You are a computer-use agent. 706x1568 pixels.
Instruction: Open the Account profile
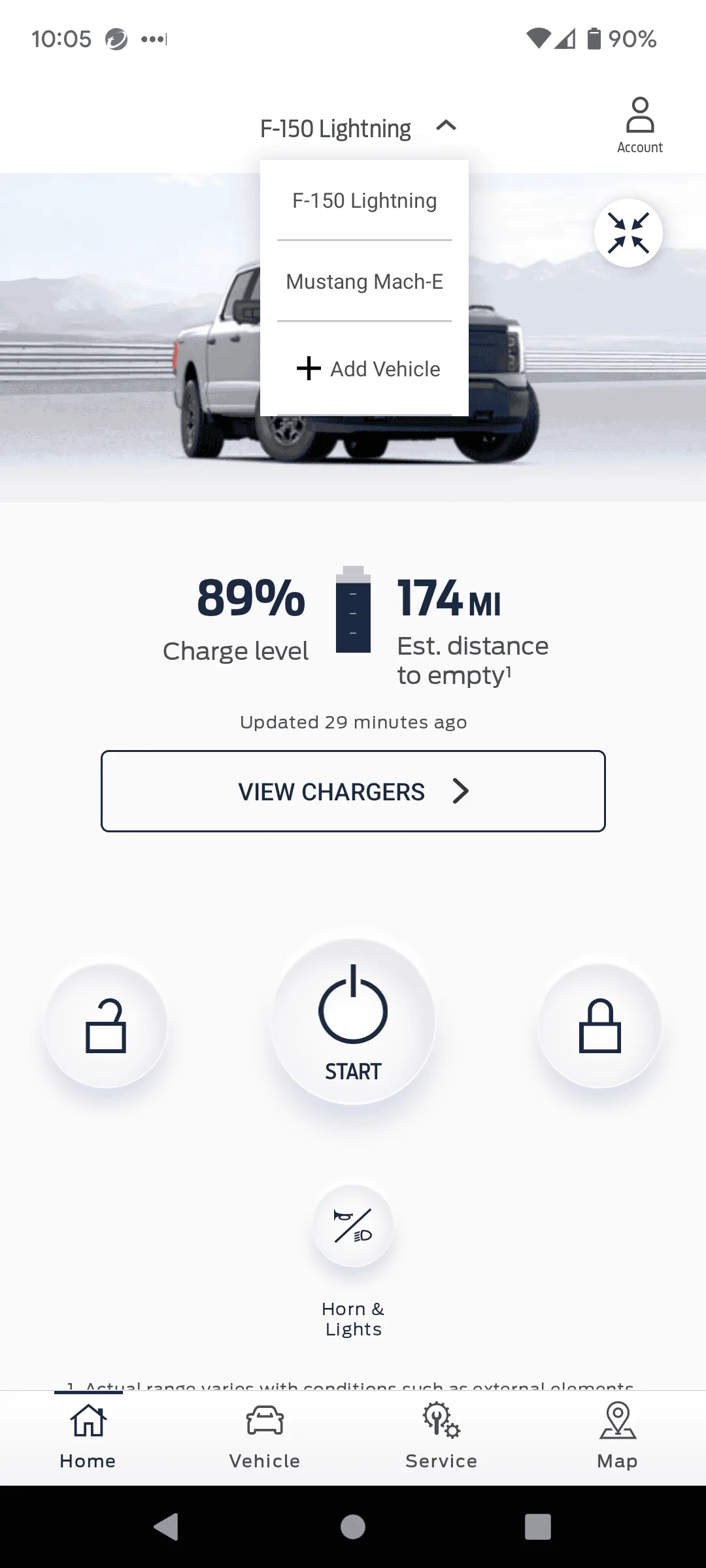[639, 125]
